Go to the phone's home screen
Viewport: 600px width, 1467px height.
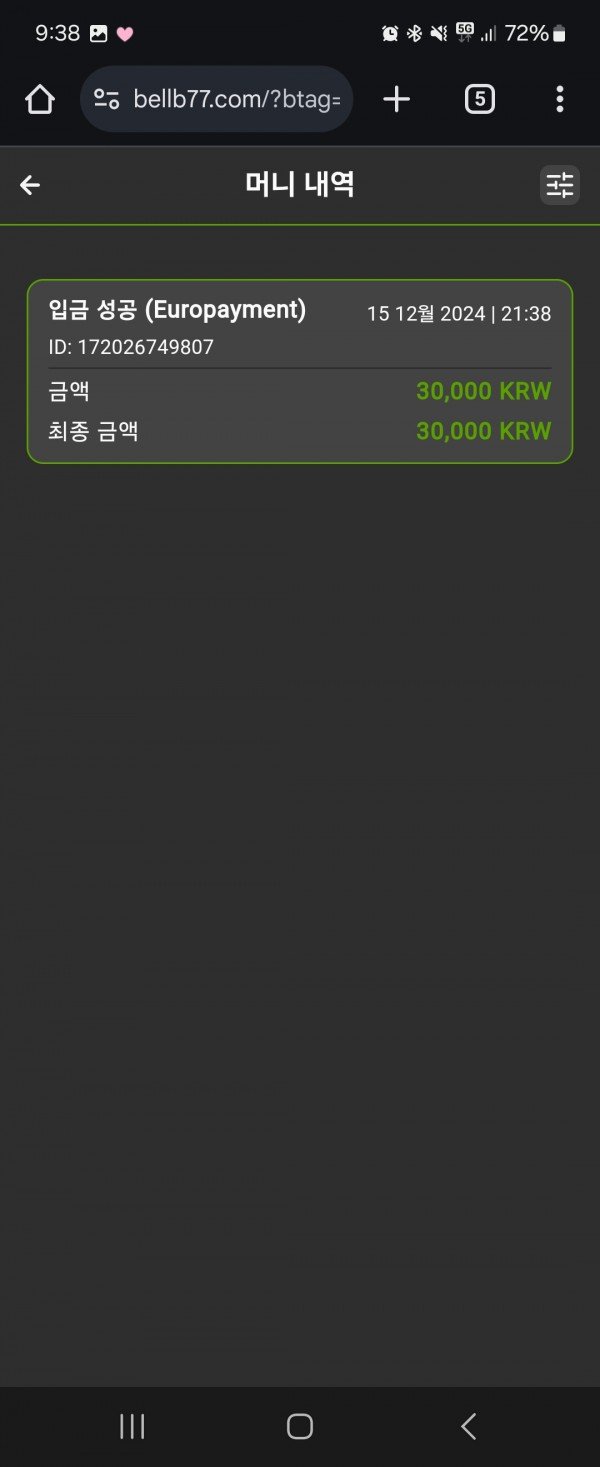[x=299, y=1426]
